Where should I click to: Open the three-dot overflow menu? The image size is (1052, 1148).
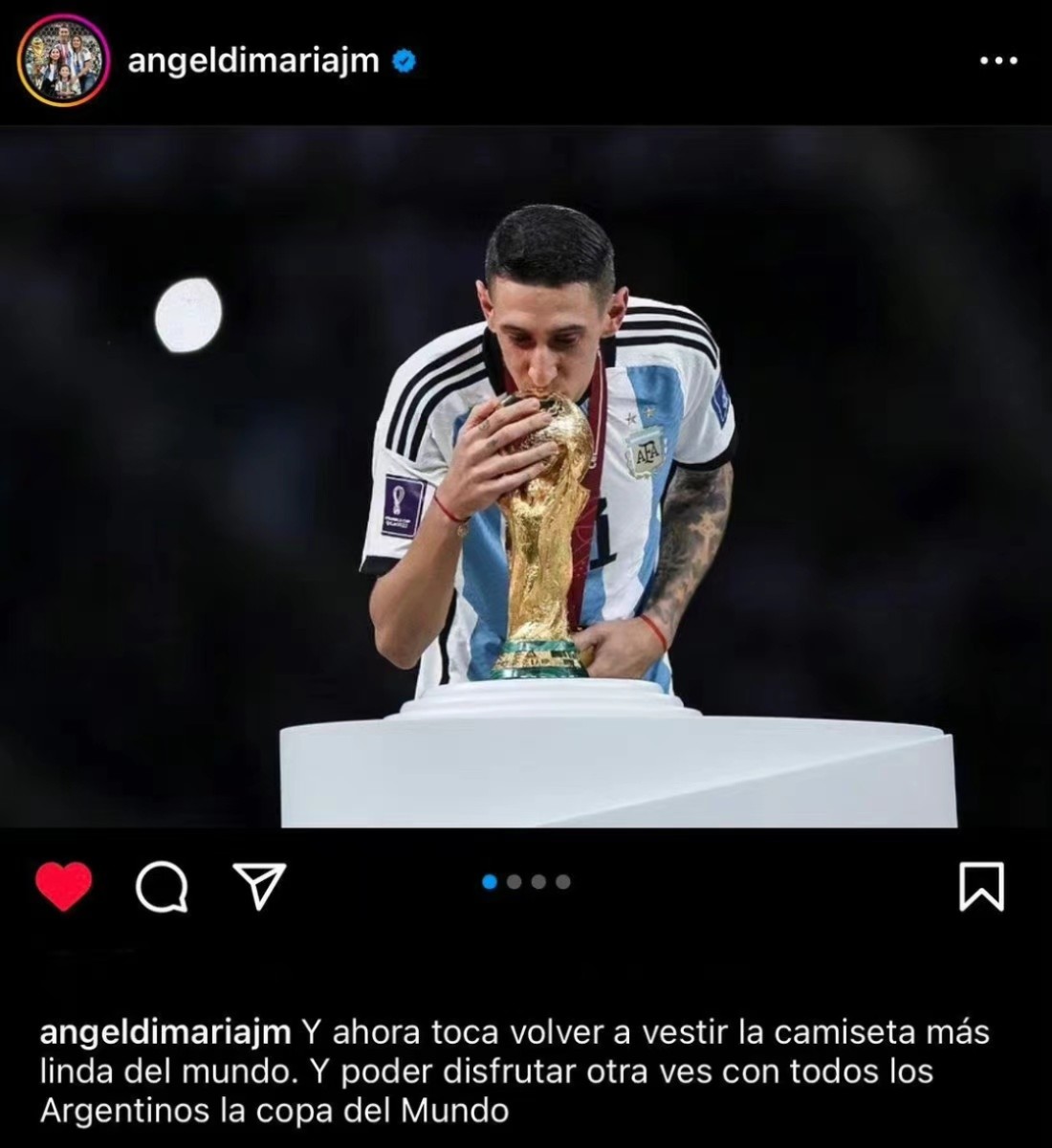999,61
